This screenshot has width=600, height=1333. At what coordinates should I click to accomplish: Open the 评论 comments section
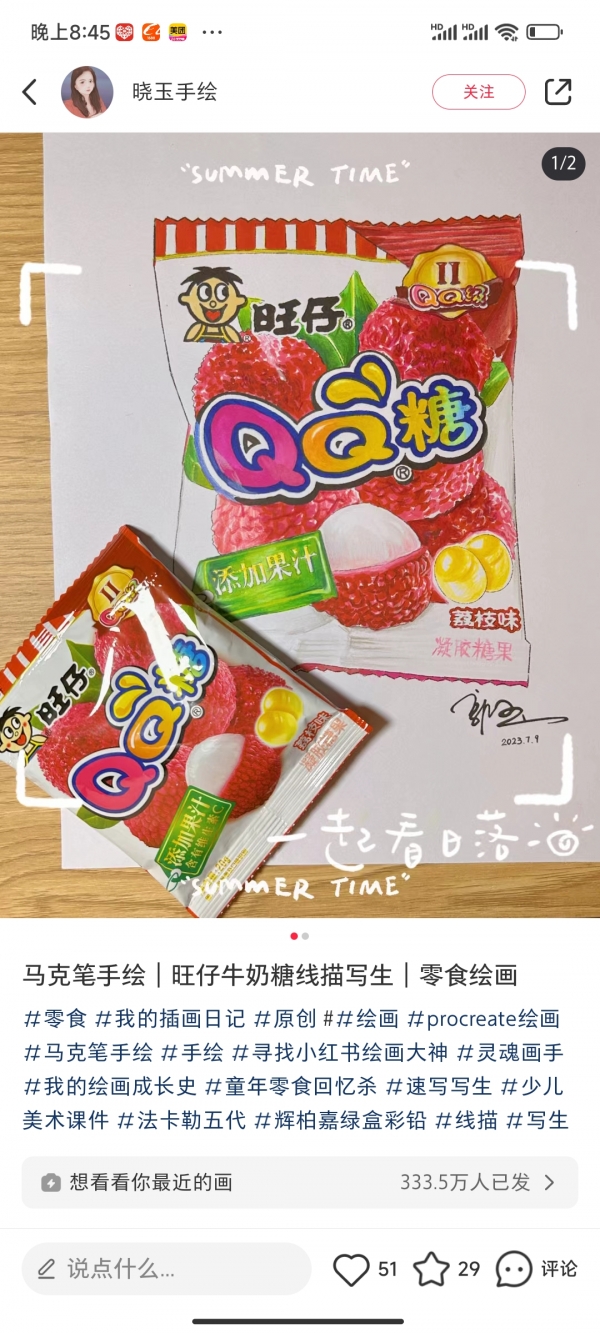pos(537,1269)
